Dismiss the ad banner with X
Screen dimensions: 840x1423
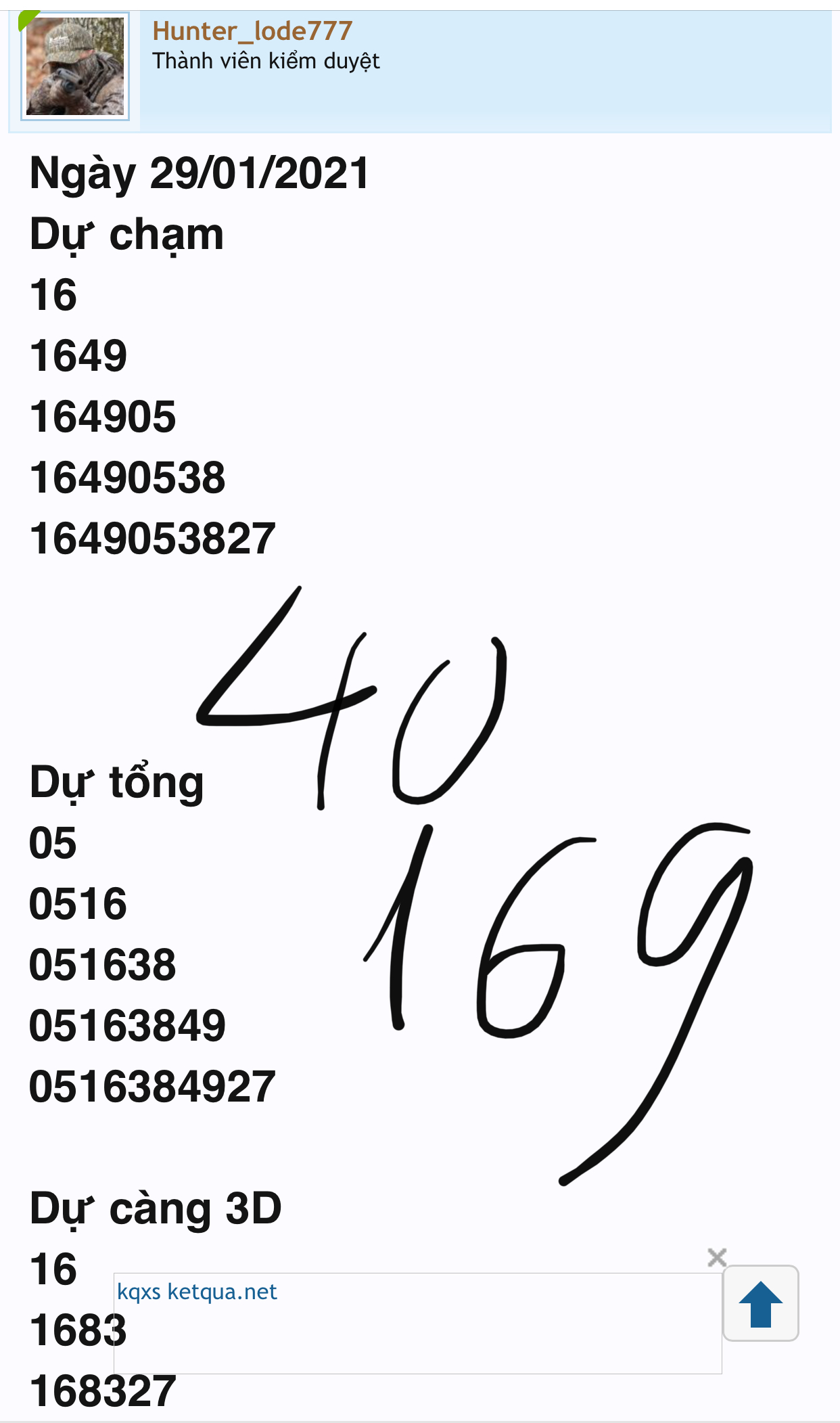717,1257
